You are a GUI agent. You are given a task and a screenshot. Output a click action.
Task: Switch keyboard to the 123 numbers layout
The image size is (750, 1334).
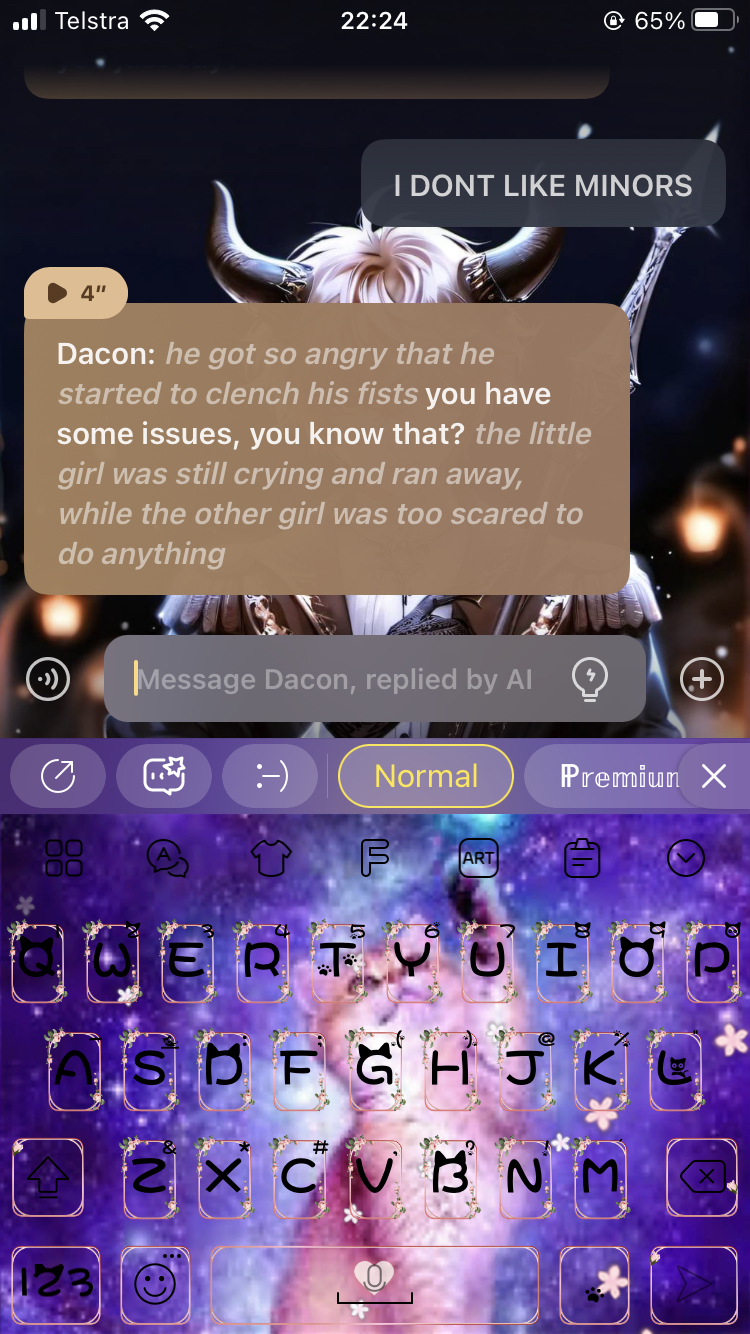click(55, 1283)
